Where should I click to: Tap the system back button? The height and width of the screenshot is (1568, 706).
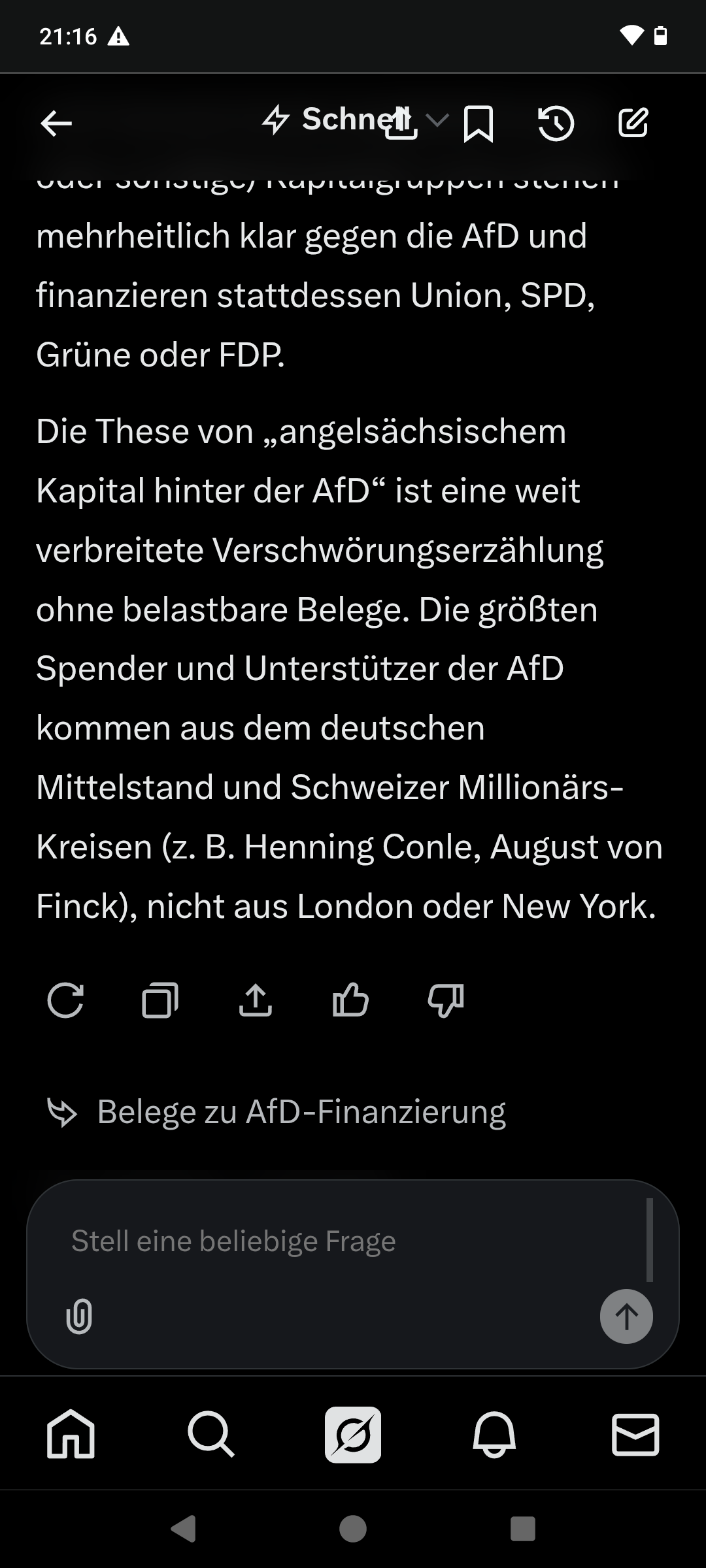184,1529
